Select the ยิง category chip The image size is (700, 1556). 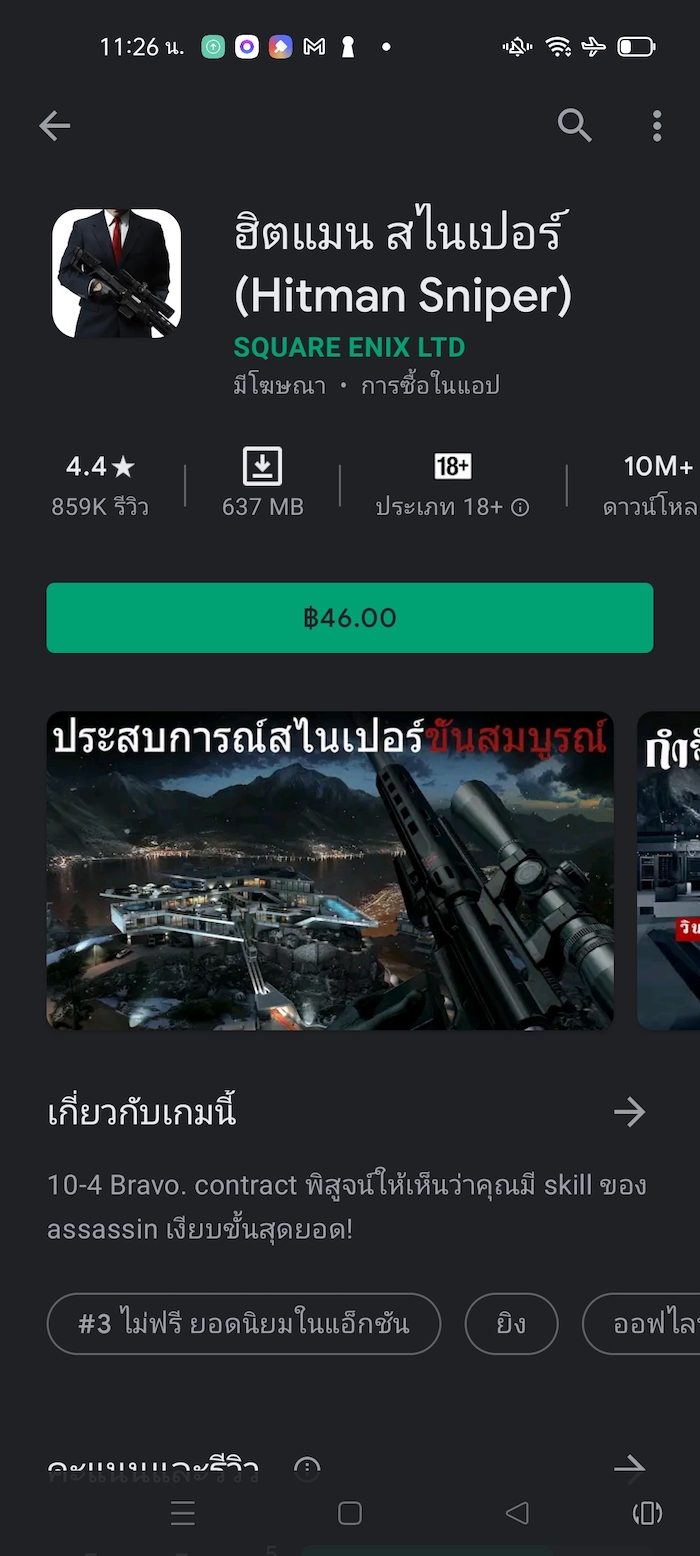[511, 1324]
